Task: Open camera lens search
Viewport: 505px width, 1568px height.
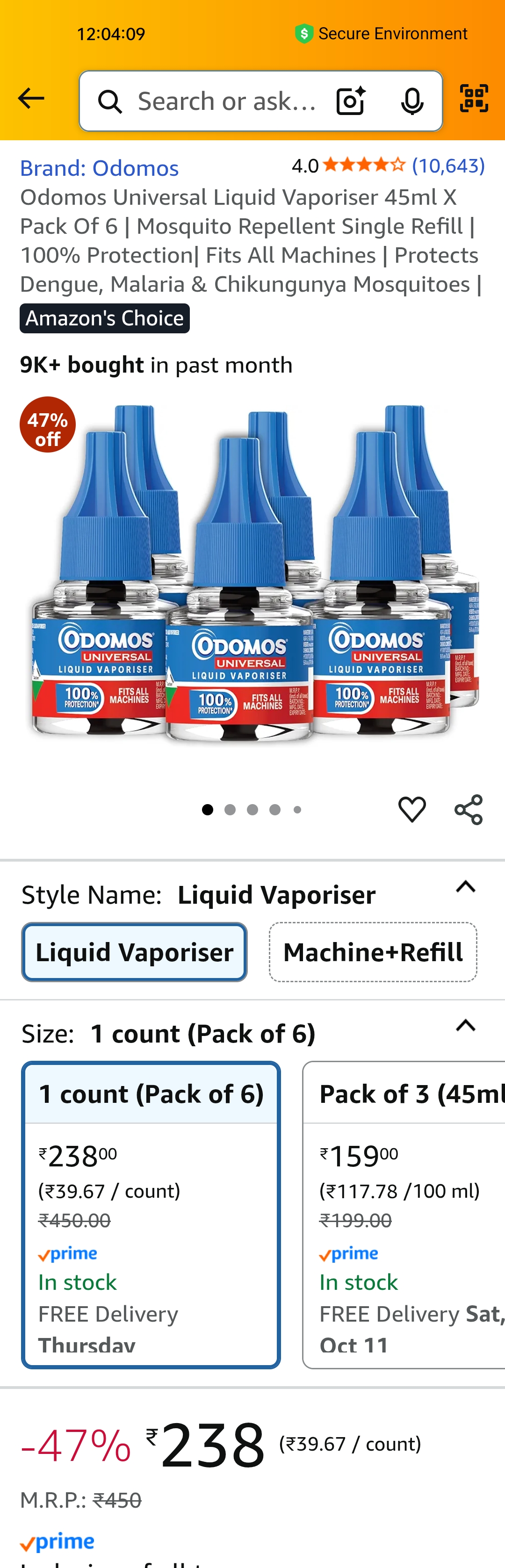Action: pyautogui.click(x=351, y=101)
